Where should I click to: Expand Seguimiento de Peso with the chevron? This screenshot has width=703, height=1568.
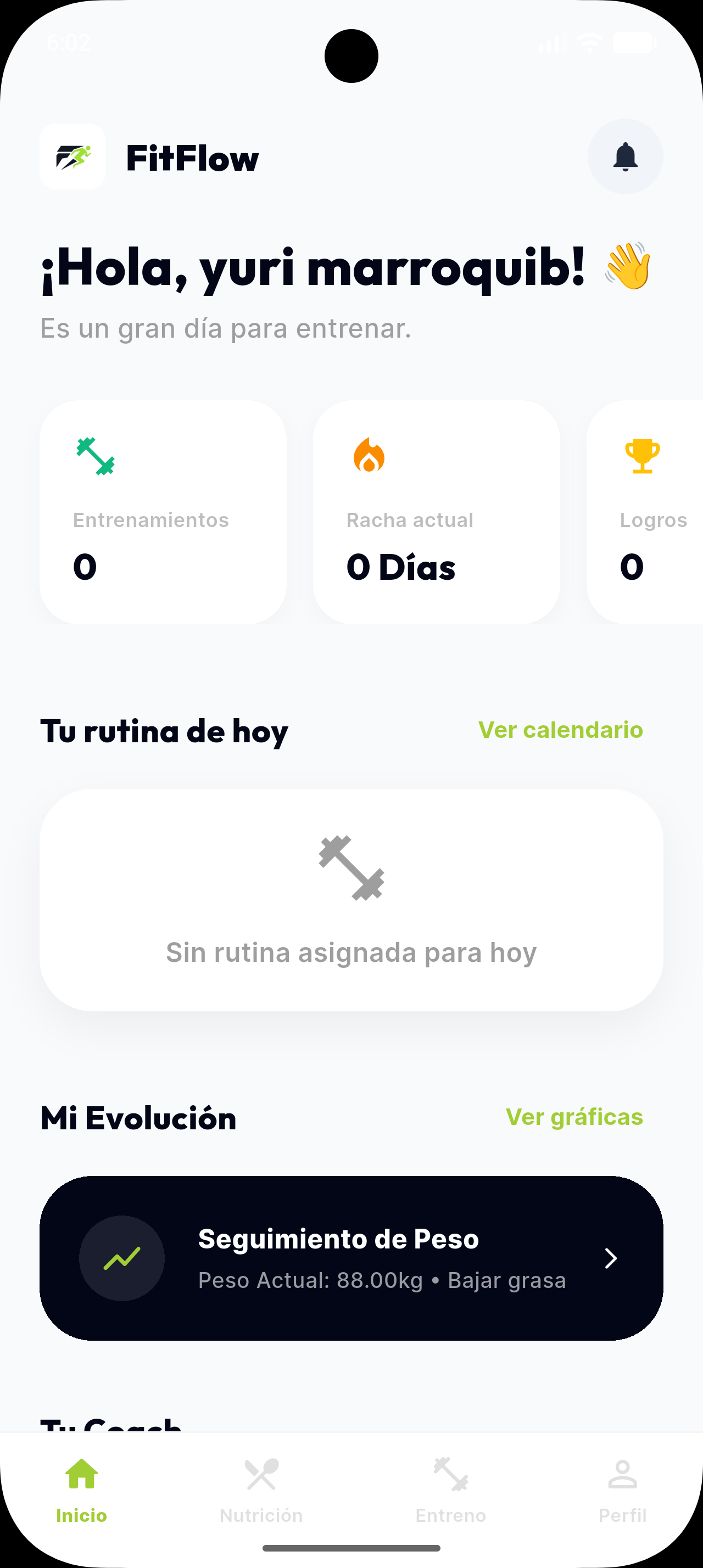coord(611,1258)
